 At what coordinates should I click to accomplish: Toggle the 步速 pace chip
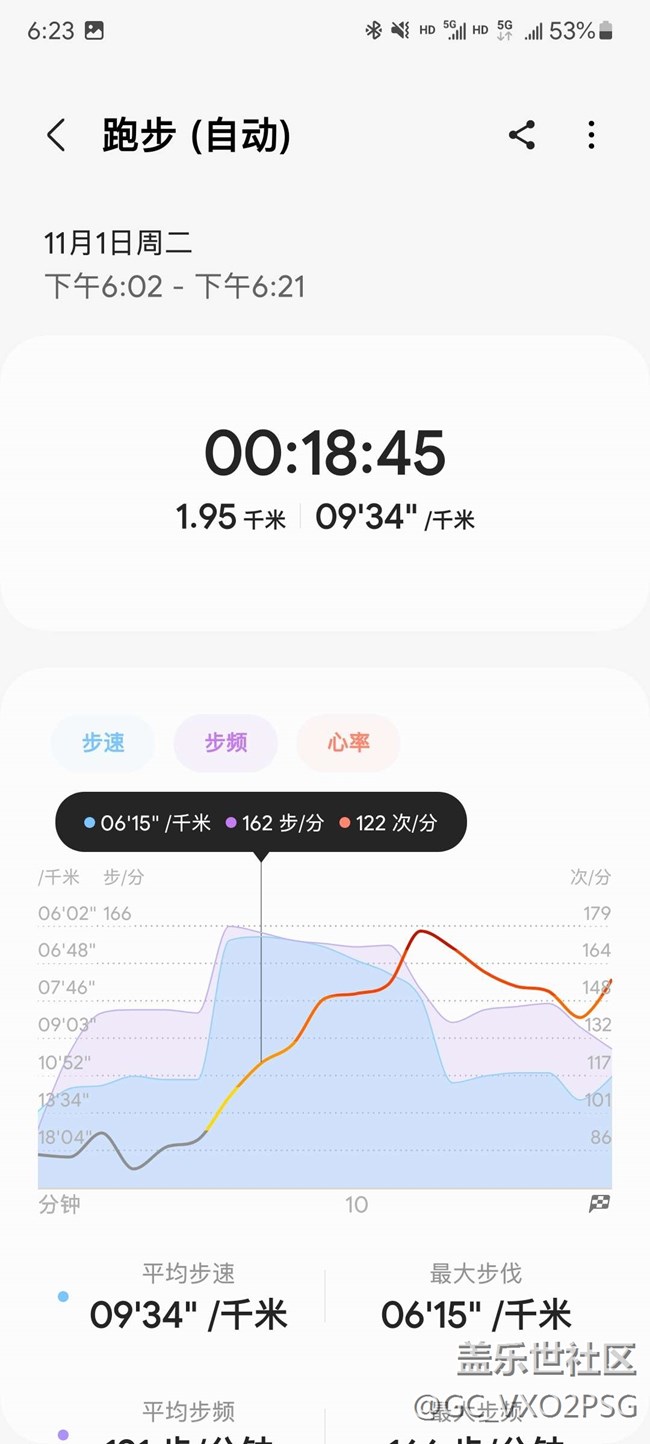[103, 743]
